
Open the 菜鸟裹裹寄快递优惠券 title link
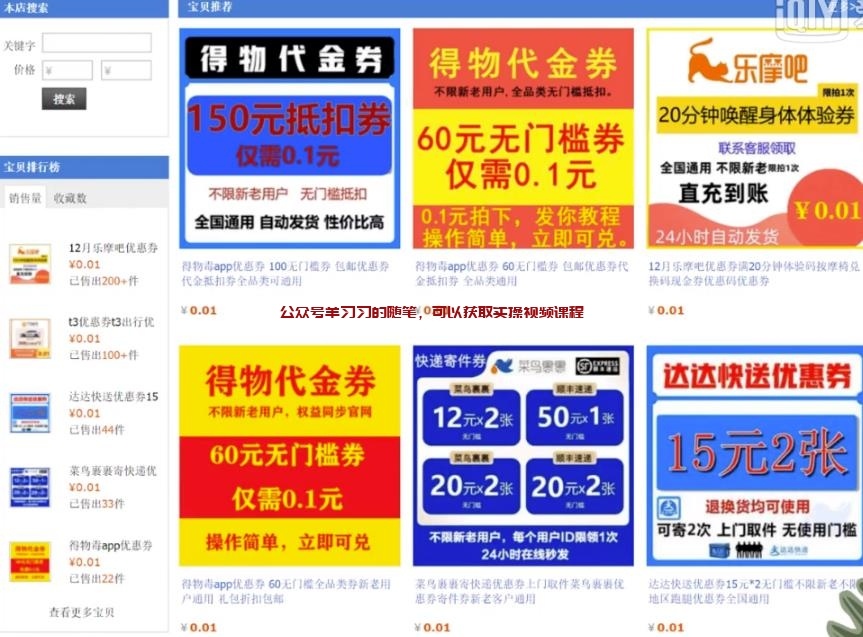[x=519, y=590]
